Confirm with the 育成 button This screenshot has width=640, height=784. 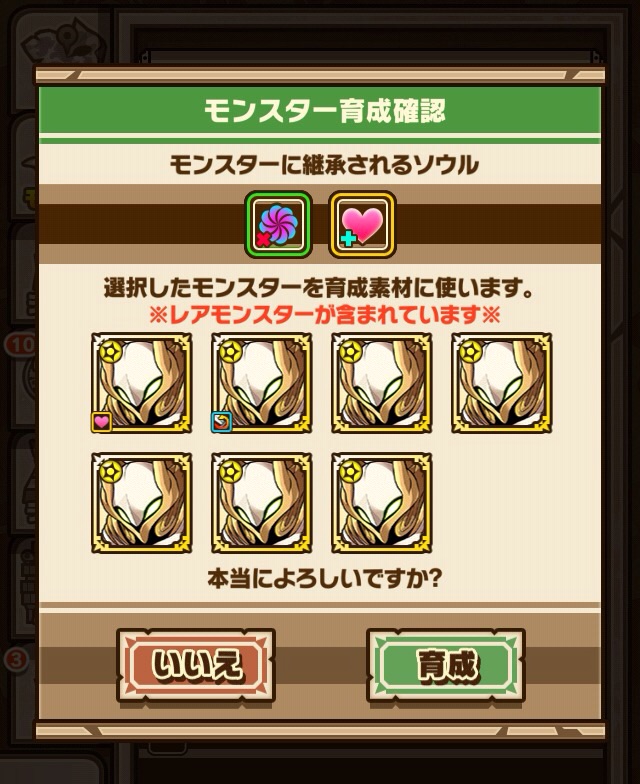[x=446, y=665]
